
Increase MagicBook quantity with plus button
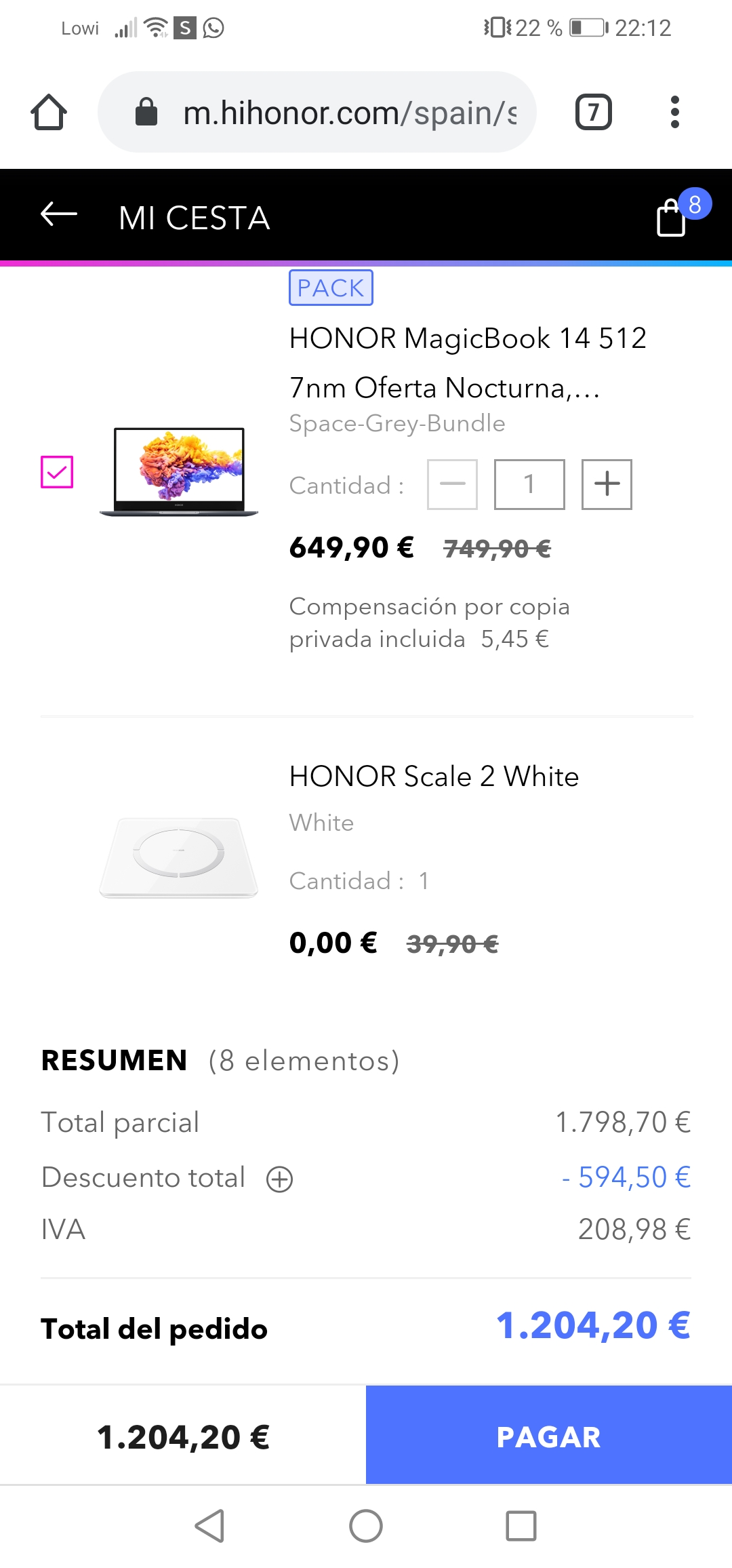pos(607,484)
